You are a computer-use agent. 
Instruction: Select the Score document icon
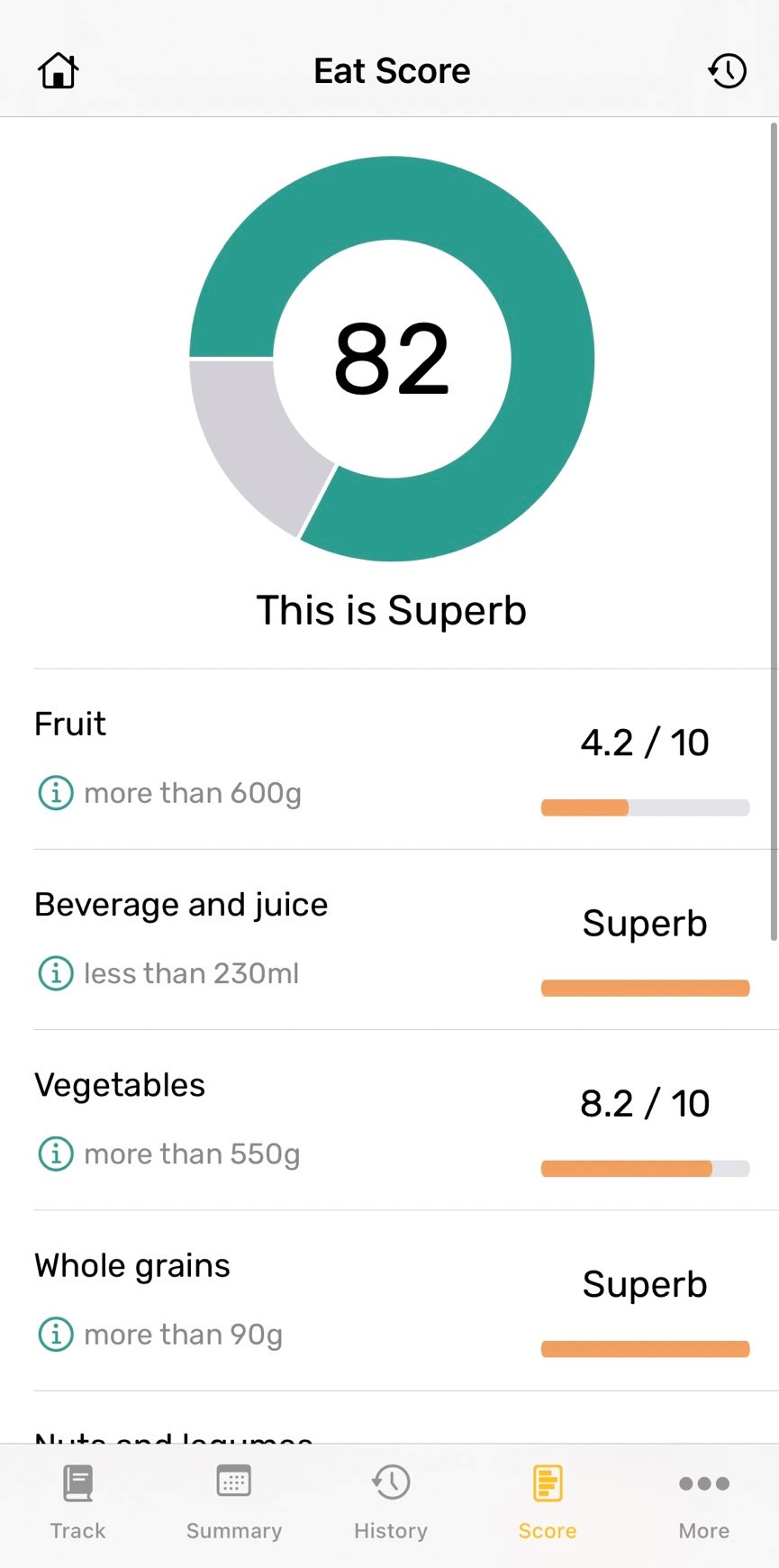tap(547, 1481)
